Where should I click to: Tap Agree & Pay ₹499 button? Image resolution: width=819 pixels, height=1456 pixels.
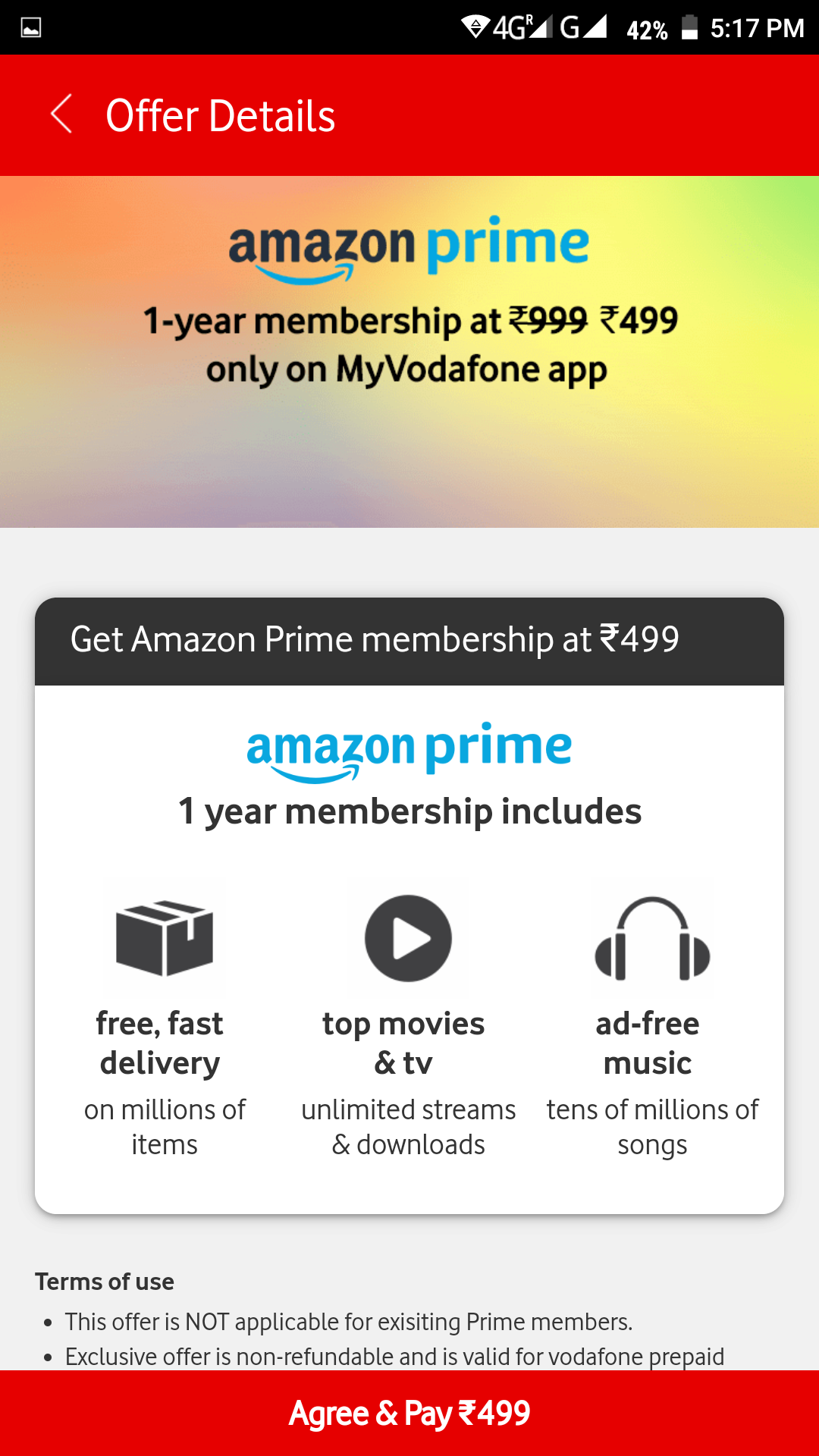tap(409, 1413)
